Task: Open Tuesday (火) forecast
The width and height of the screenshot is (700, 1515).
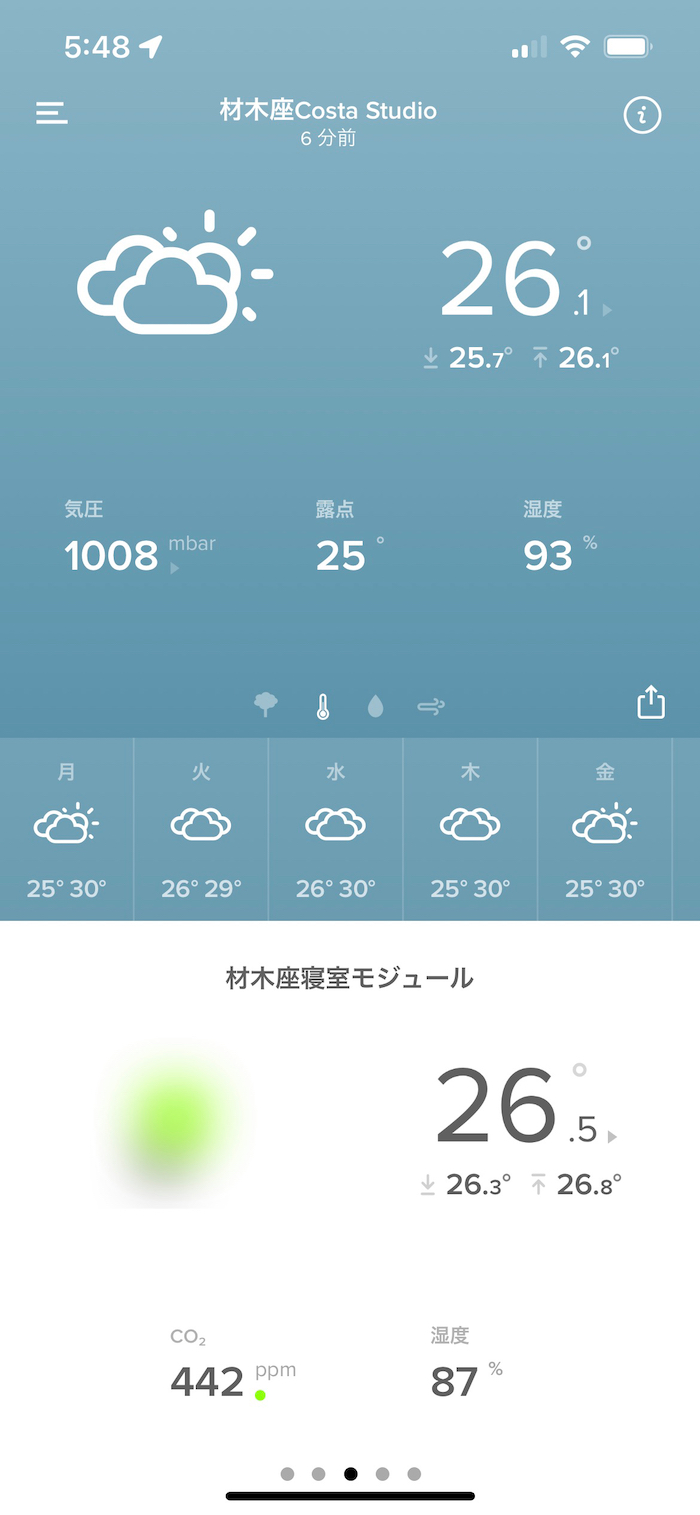Action: tap(201, 829)
